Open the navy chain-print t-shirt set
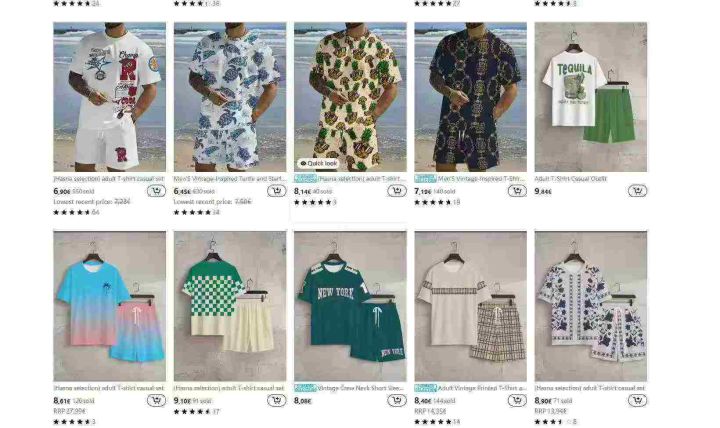 [470, 97]
